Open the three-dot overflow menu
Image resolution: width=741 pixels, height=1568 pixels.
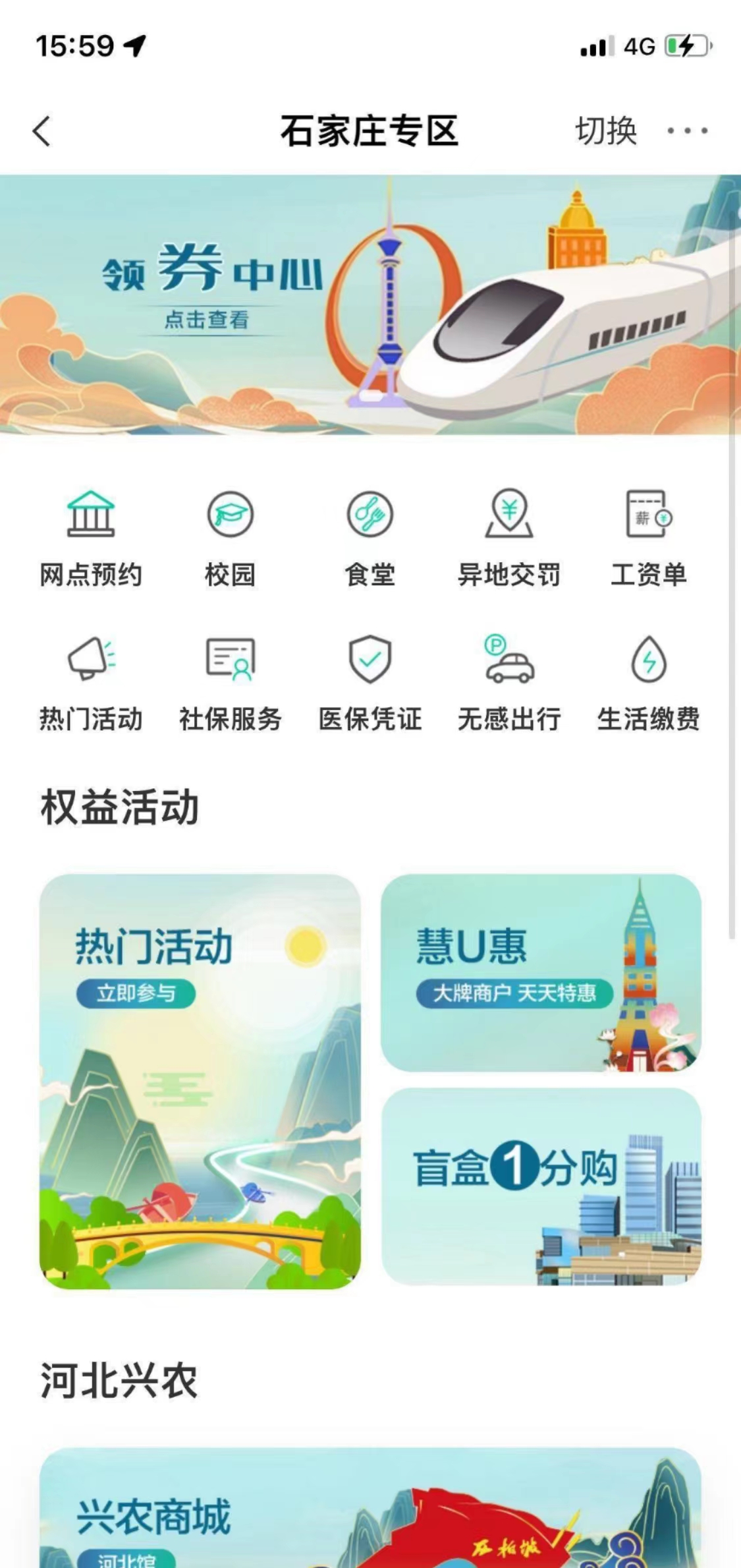tap(687, 131)
